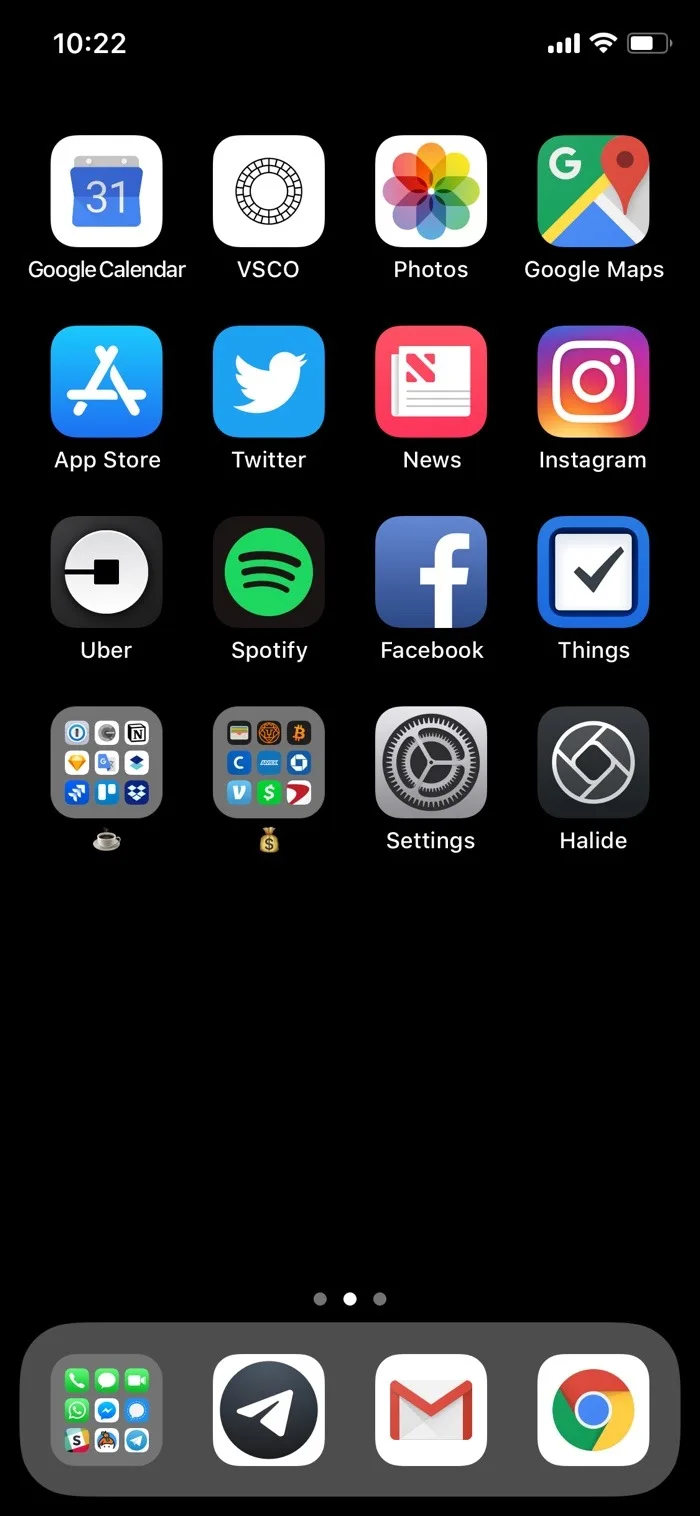Open the Facebook app

click(431, 572)
